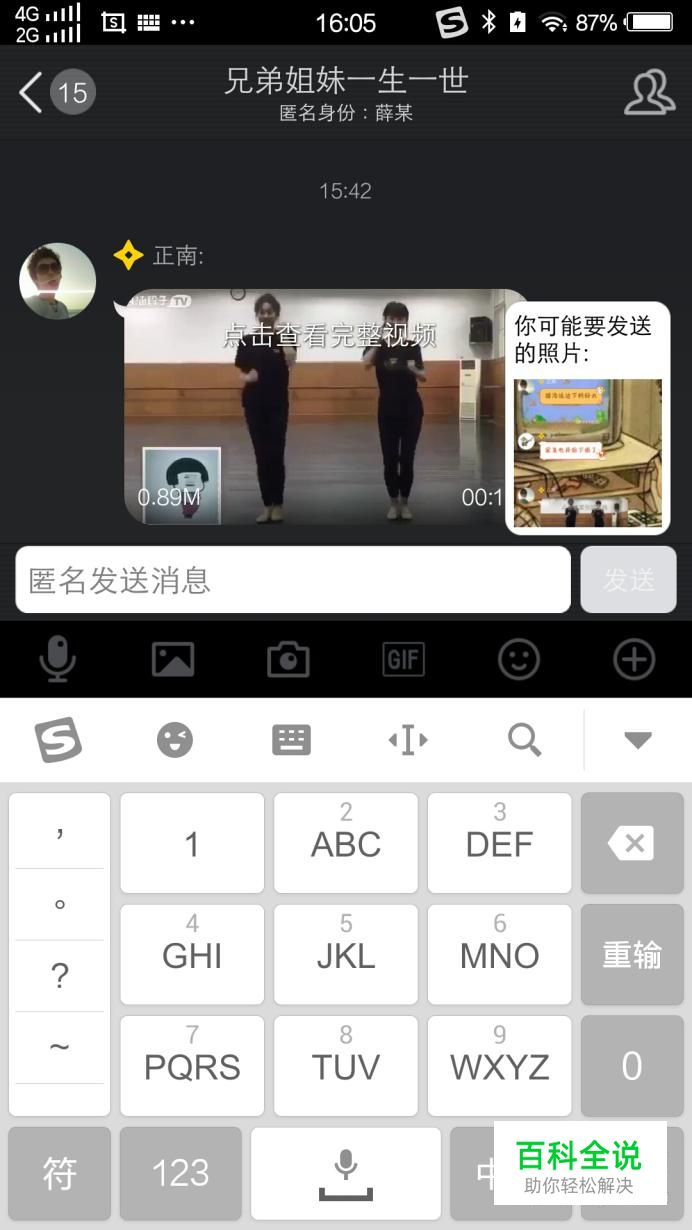Image resolution: width=692 pixels, height=1230 pixels.
Task: Open the plus more options menu
Action: click(x=634, y=660)
